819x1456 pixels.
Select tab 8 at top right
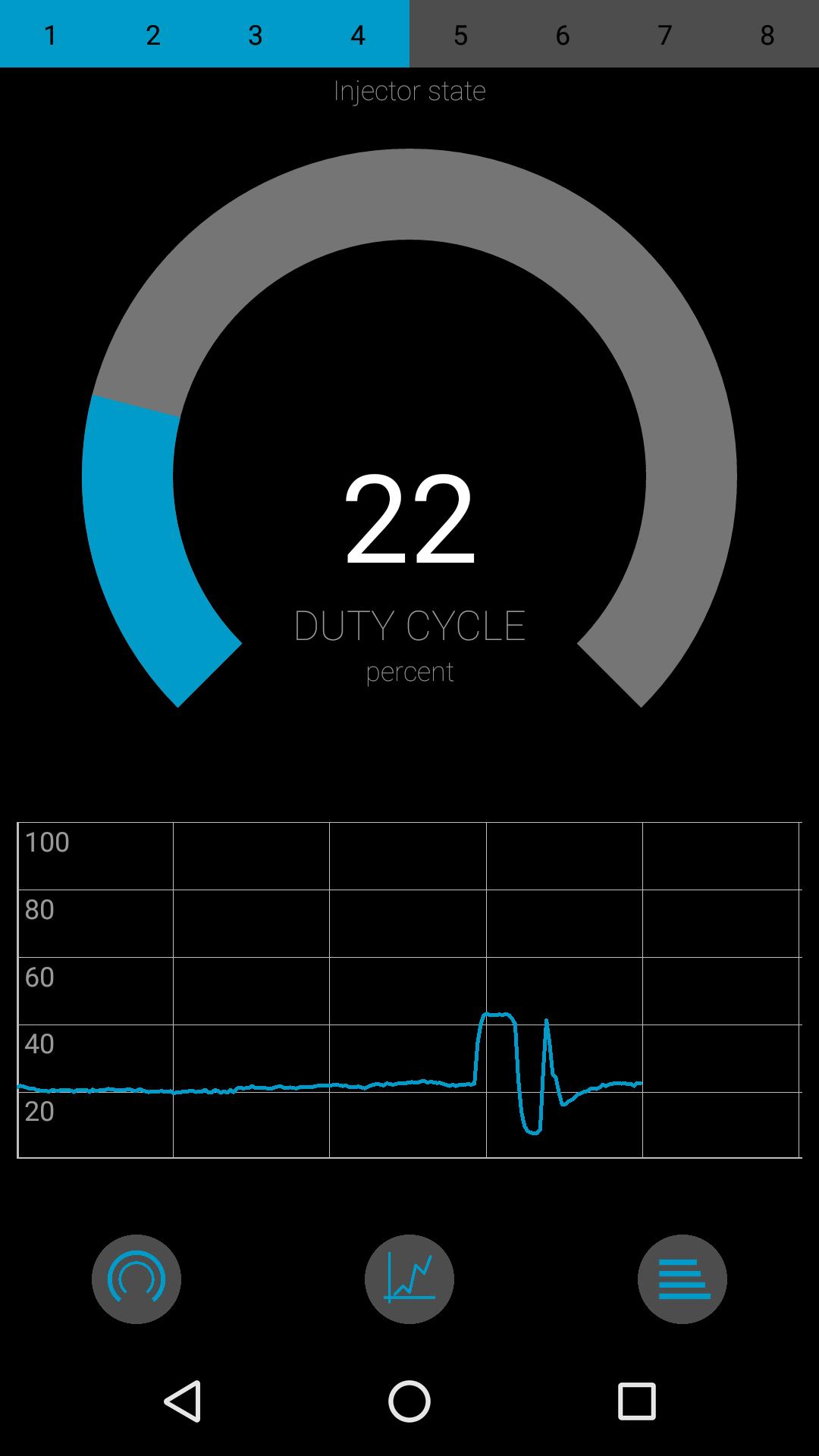(x=767, y=34)
